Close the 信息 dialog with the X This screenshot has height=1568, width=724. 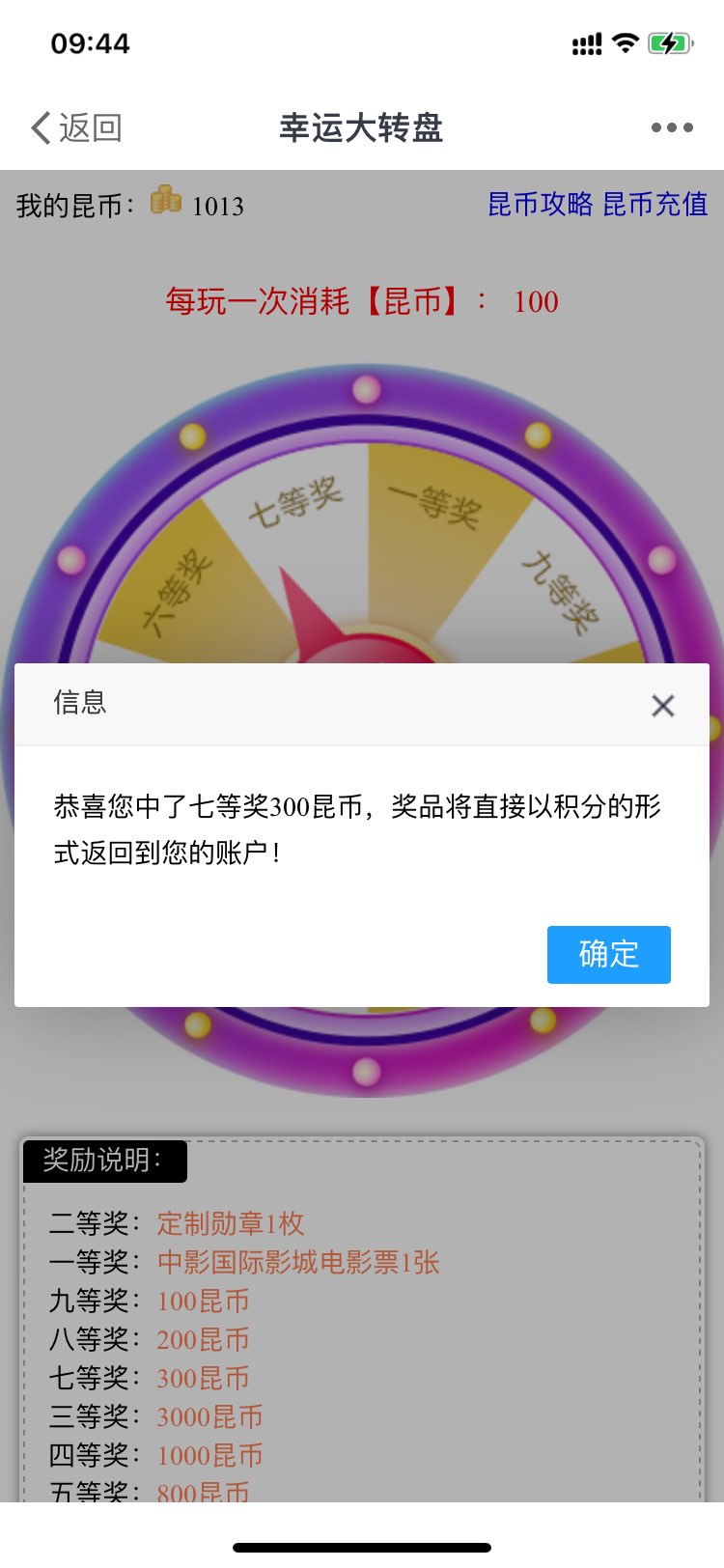(x=662, y=706)
